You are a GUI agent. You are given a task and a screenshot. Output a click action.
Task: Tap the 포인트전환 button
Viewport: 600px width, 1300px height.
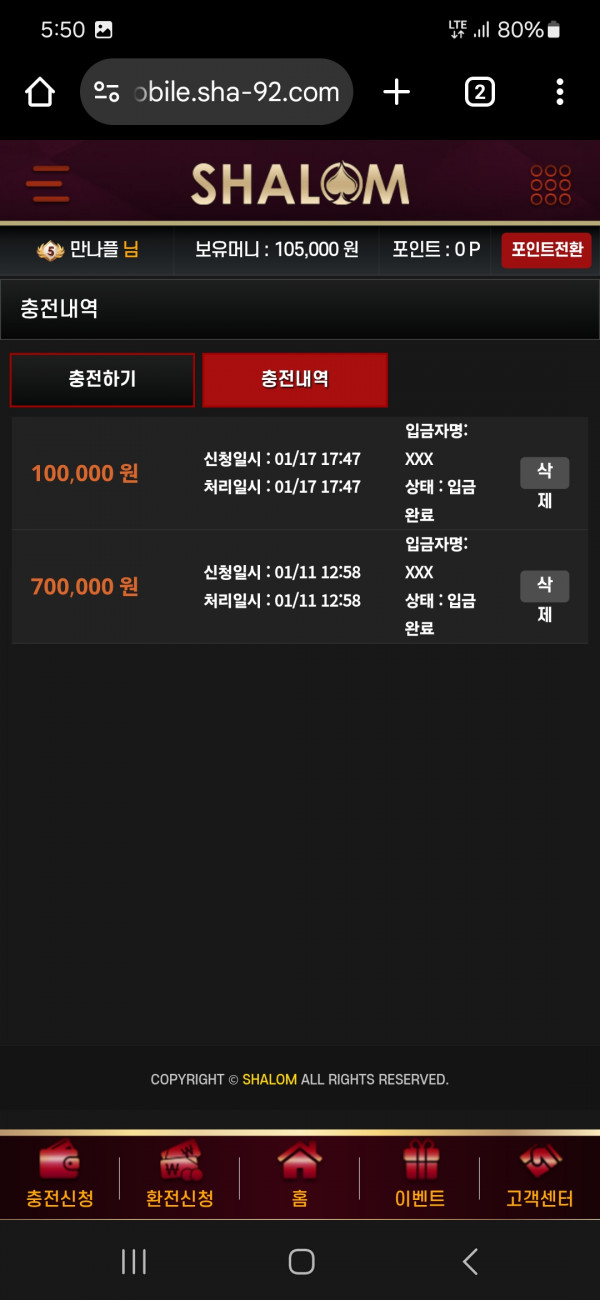[546, 250]
